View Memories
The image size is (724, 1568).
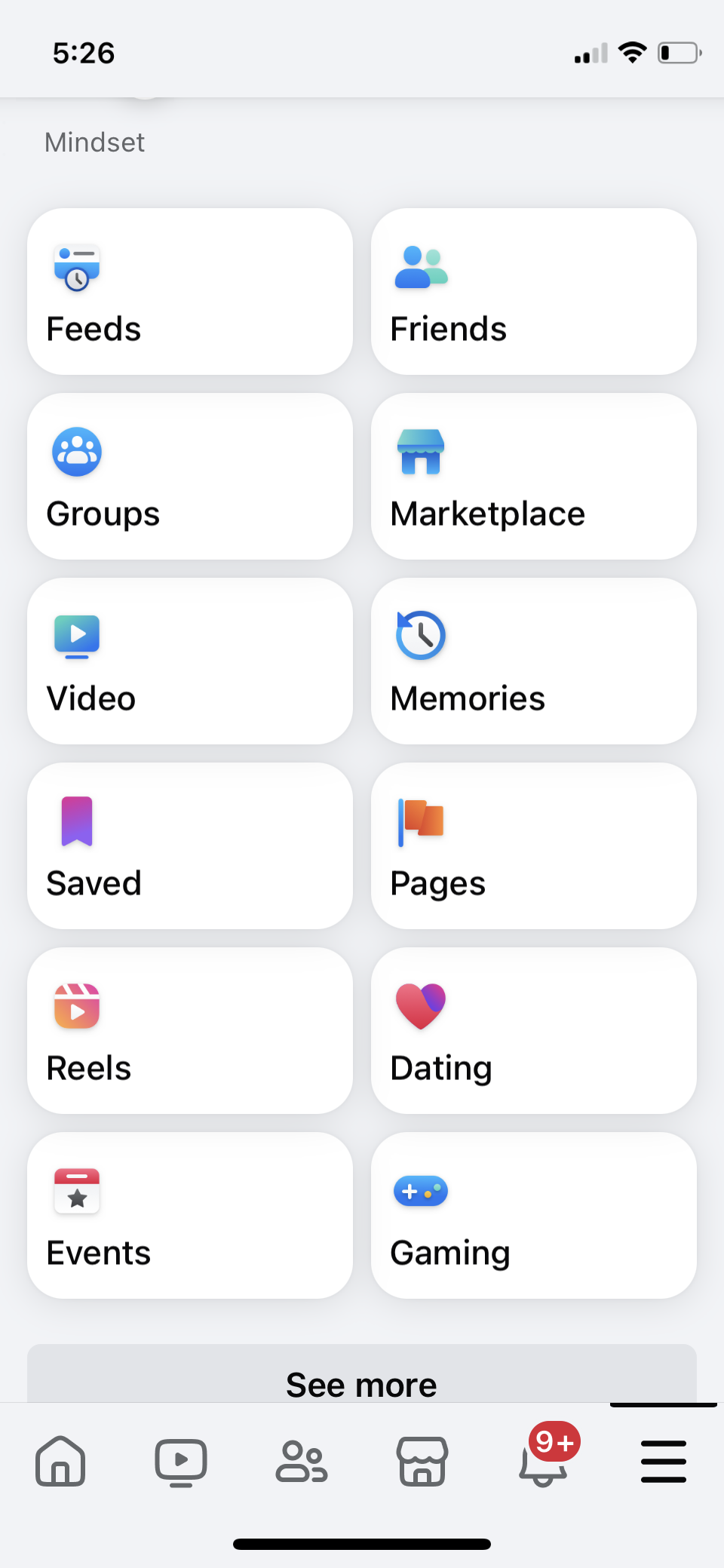(534, 661)
